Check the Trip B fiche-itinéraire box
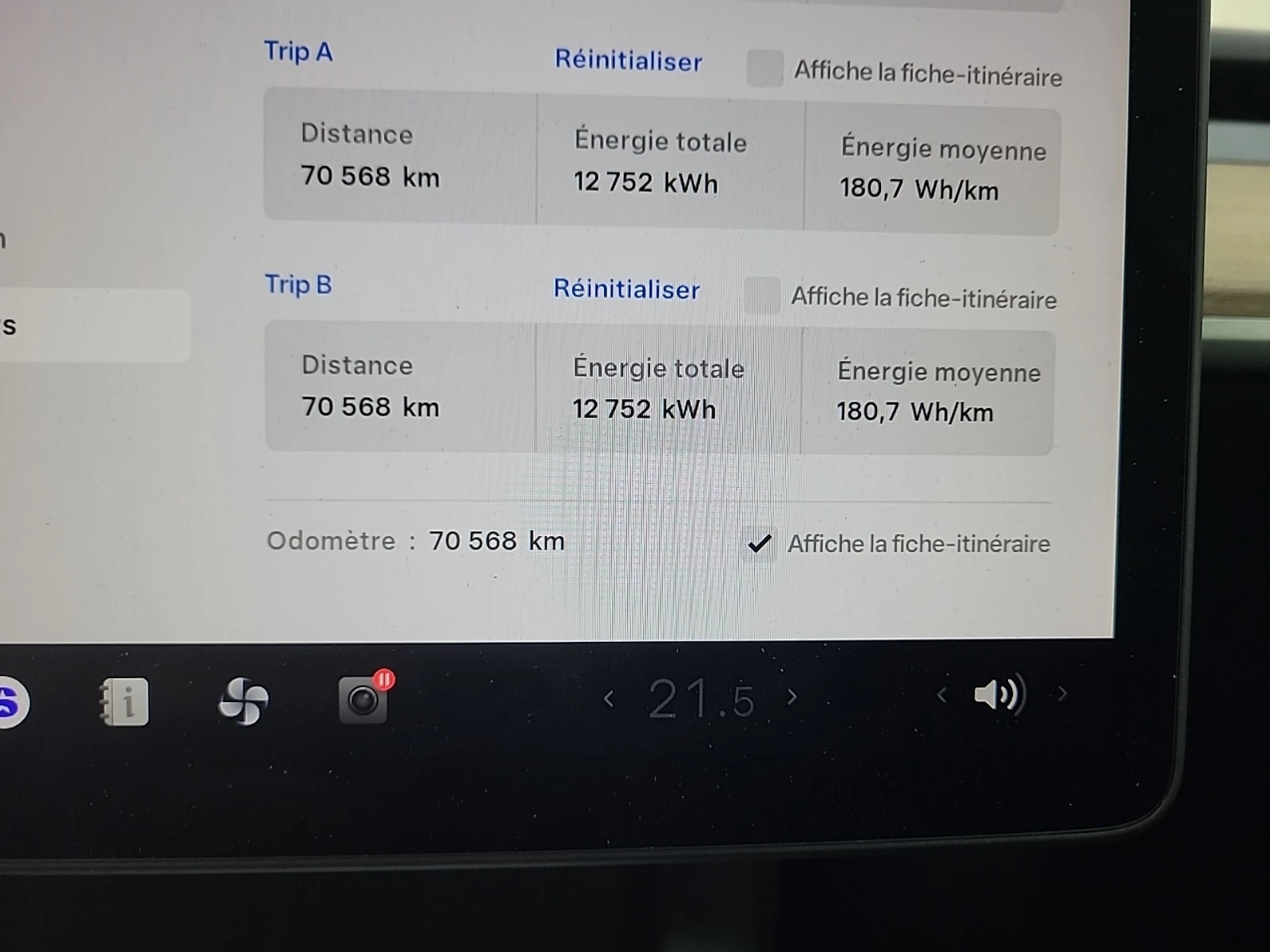This screenshot has width=1270, height=952. (x=762, y=295)
